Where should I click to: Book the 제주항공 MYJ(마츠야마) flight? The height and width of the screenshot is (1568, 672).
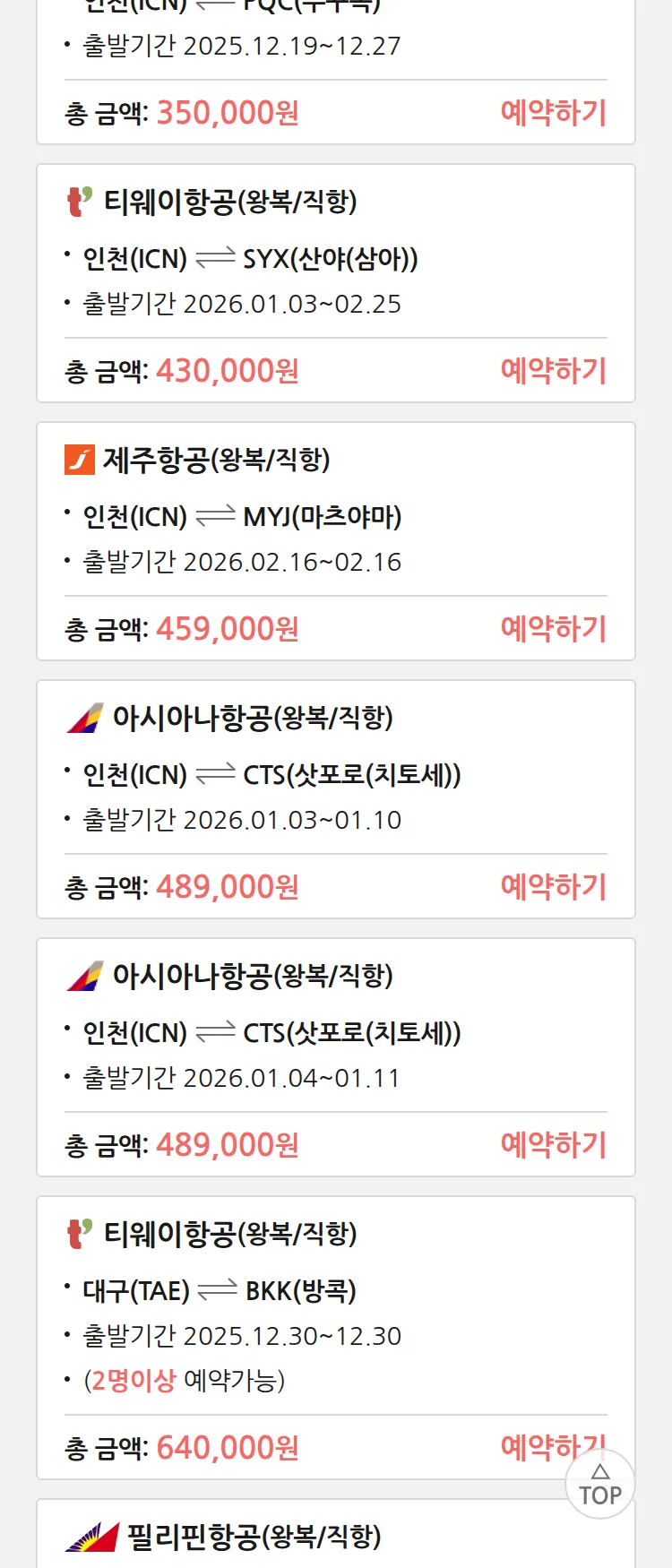553,629
